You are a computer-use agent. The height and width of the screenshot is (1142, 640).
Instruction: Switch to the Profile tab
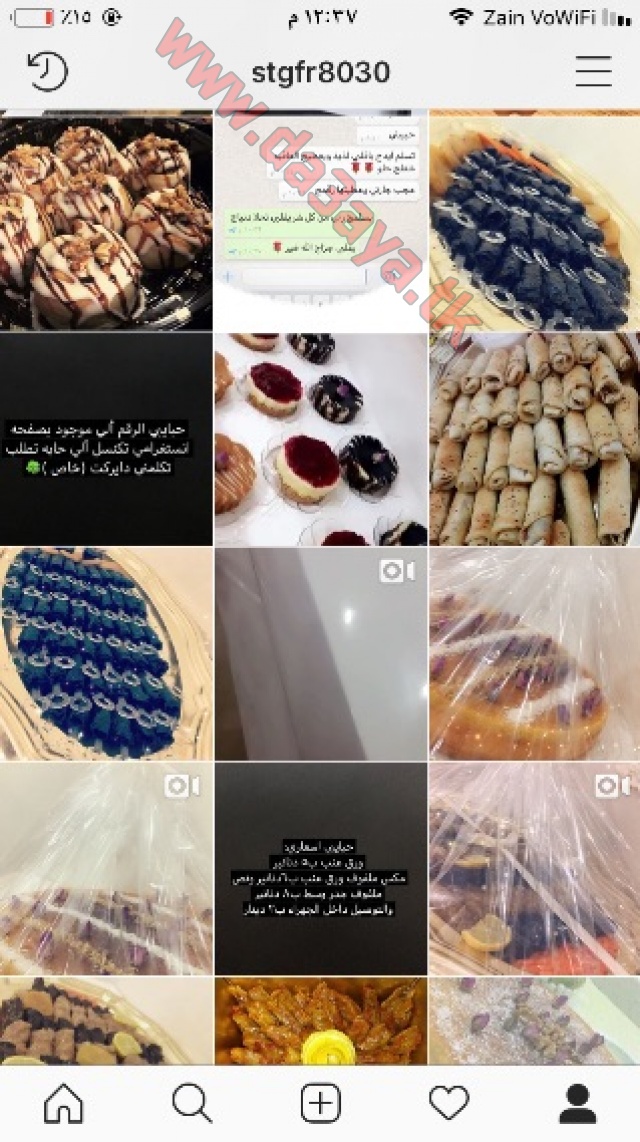tap(577, 1103)
